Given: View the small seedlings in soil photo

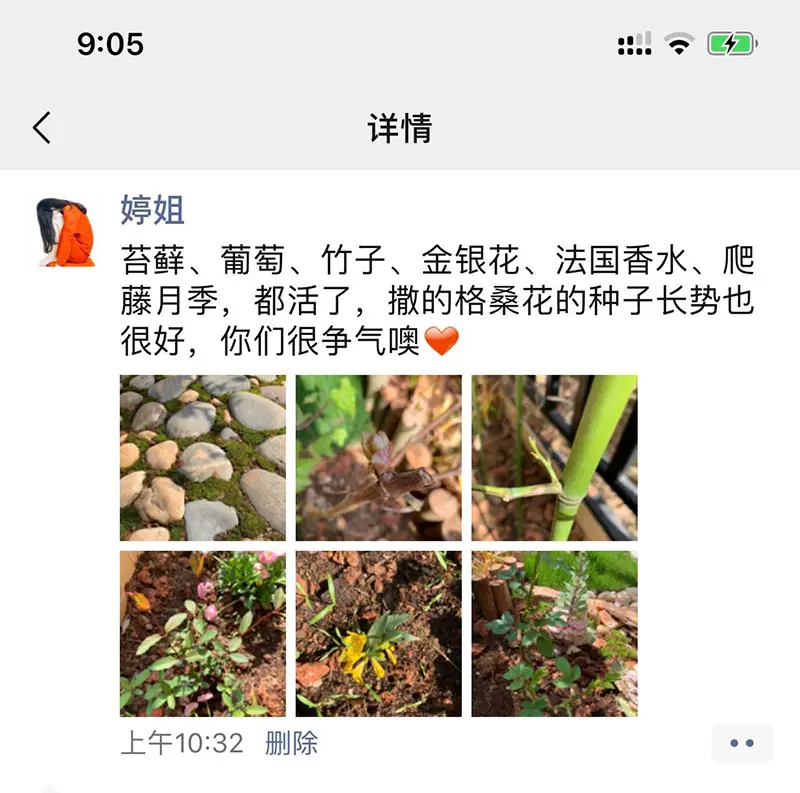Looking at the screenshot, I should pyautogui.click(x=554, y=633).
